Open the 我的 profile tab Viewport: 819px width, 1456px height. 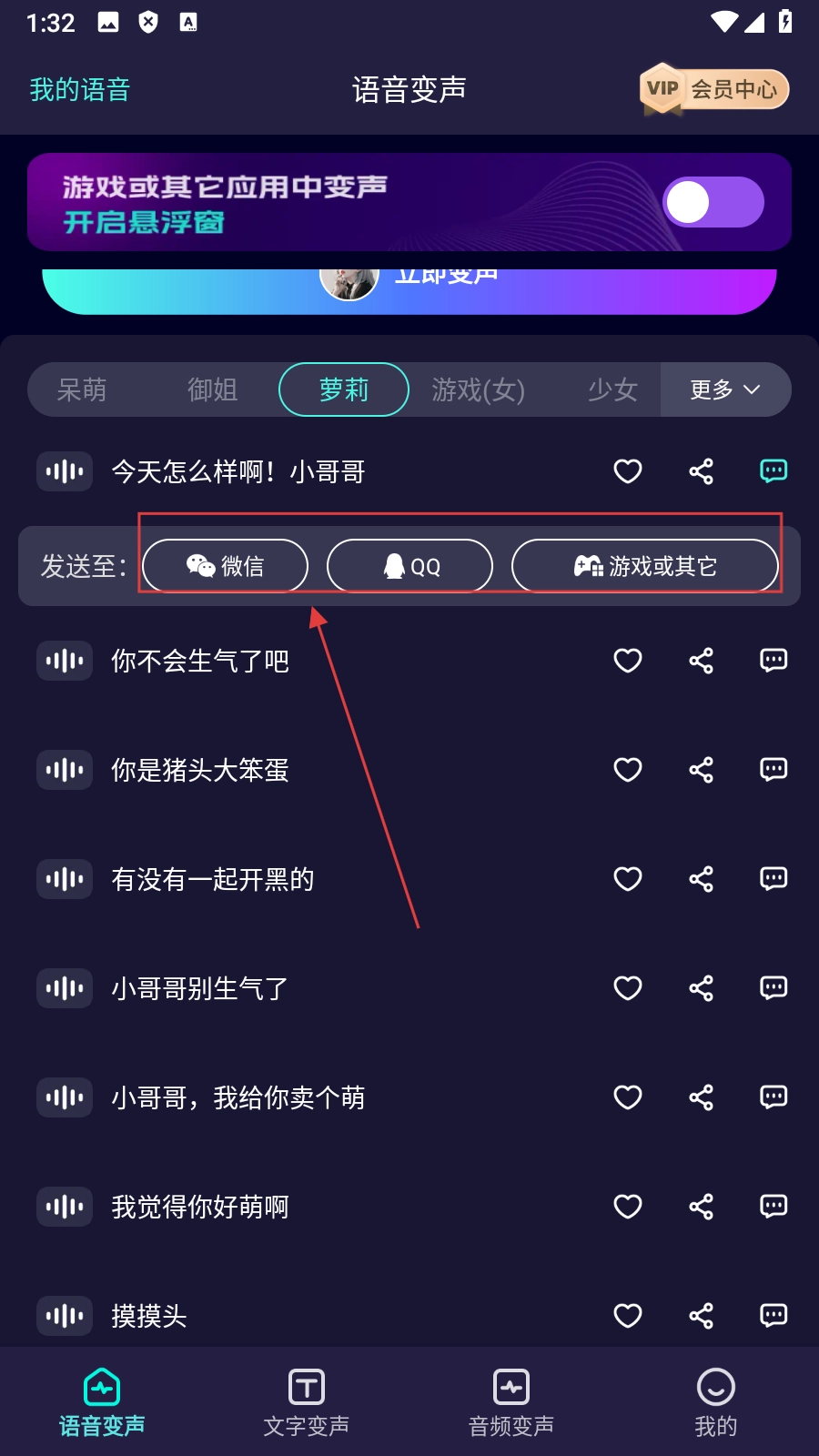[716, 1403]
